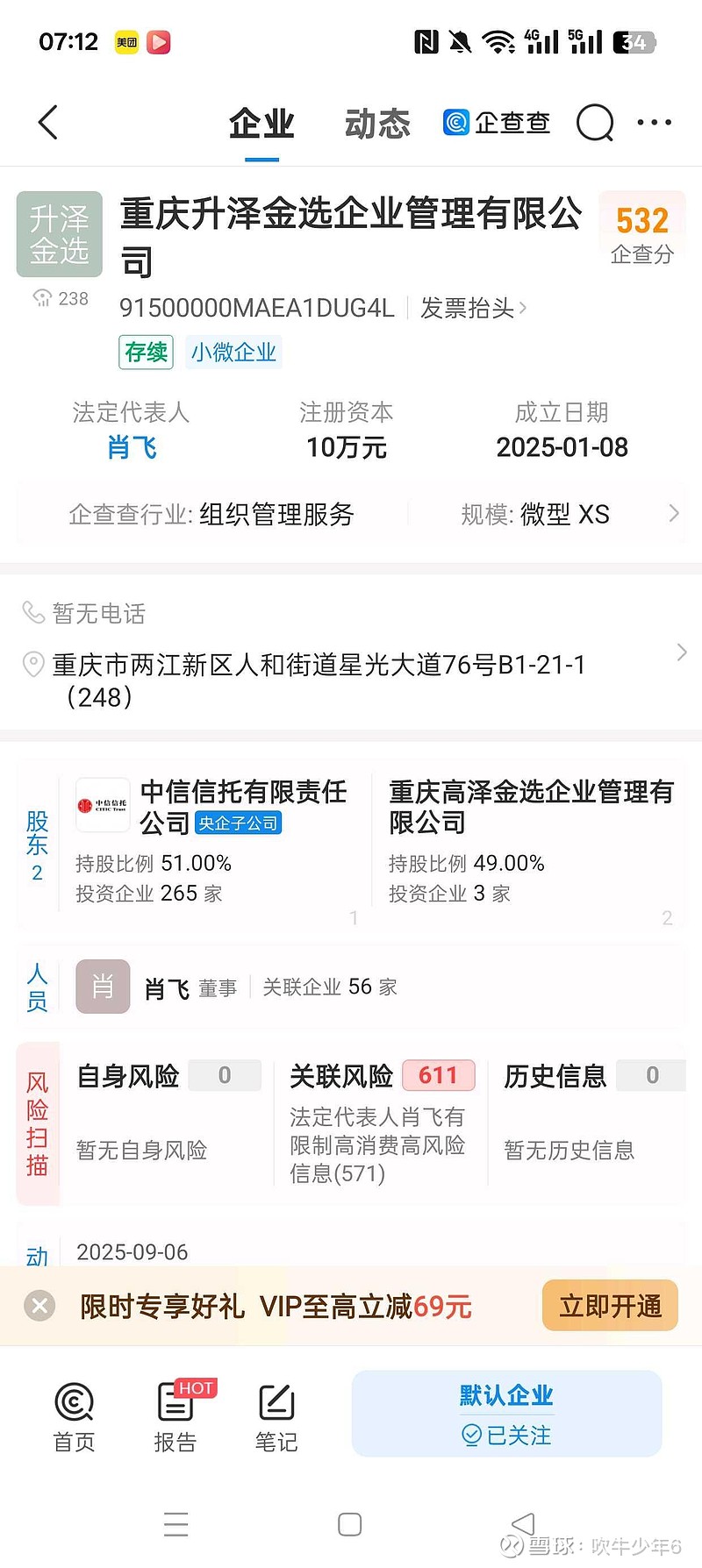The image size is (702, 1568).
Task: Dismiss the VIP discount banner
Action: (x=39, y=1305)
